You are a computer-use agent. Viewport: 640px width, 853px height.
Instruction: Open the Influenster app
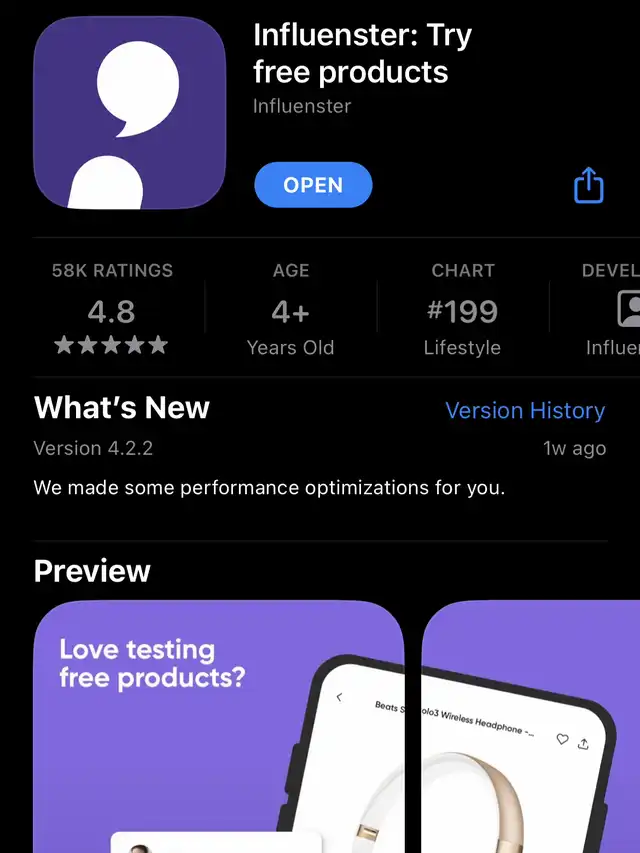click(313, 185)
